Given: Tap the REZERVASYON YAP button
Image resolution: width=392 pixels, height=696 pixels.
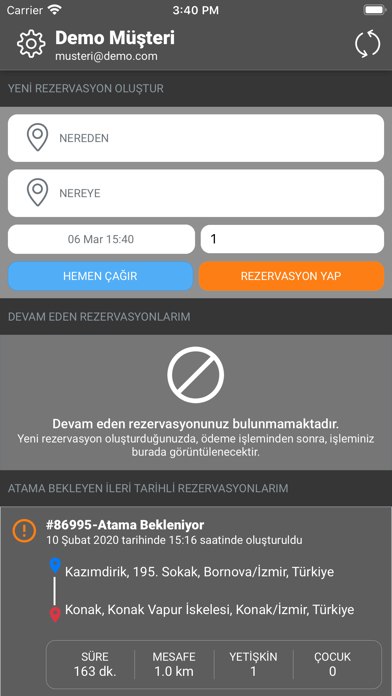Looking at the screenshot, I should coord(291,276).
